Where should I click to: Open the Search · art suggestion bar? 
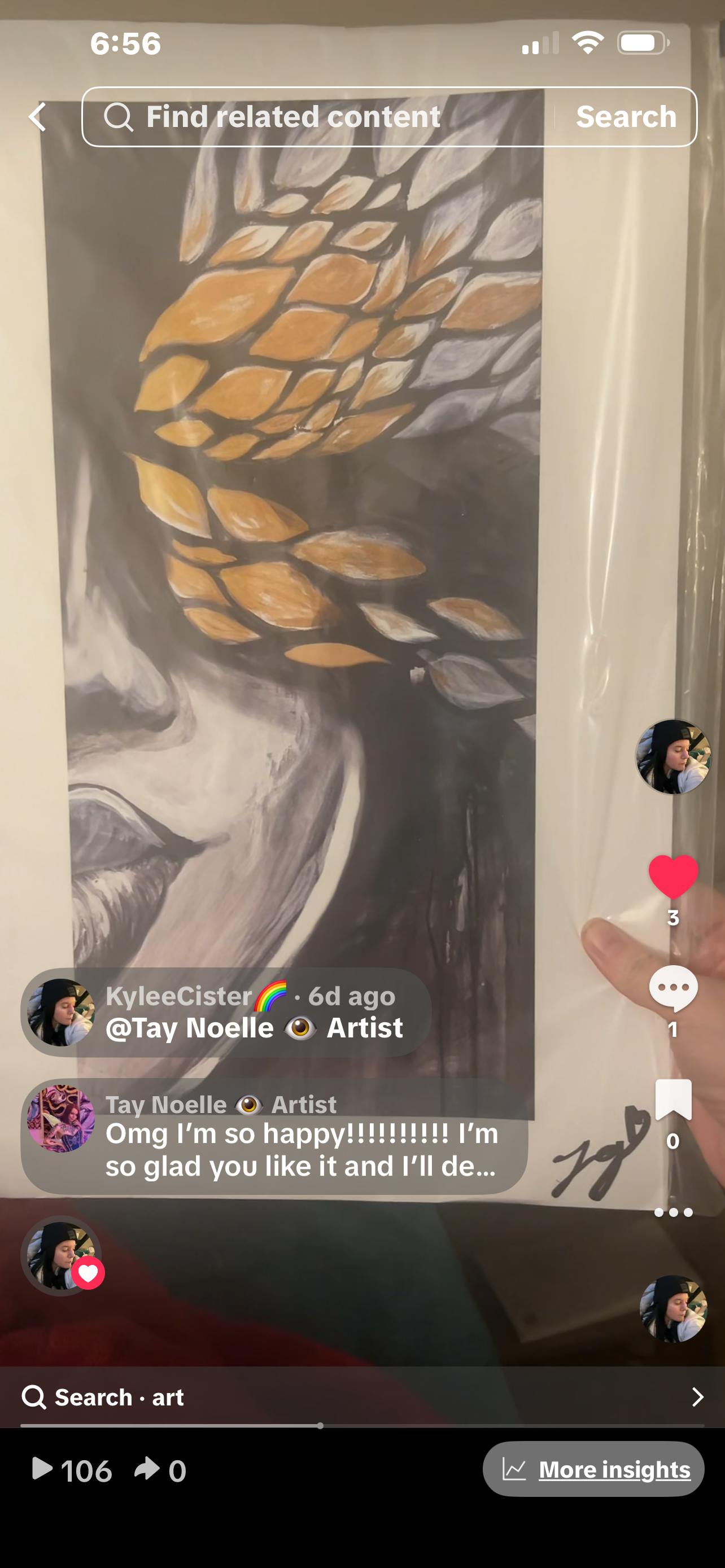click(x=362, y=1397)
